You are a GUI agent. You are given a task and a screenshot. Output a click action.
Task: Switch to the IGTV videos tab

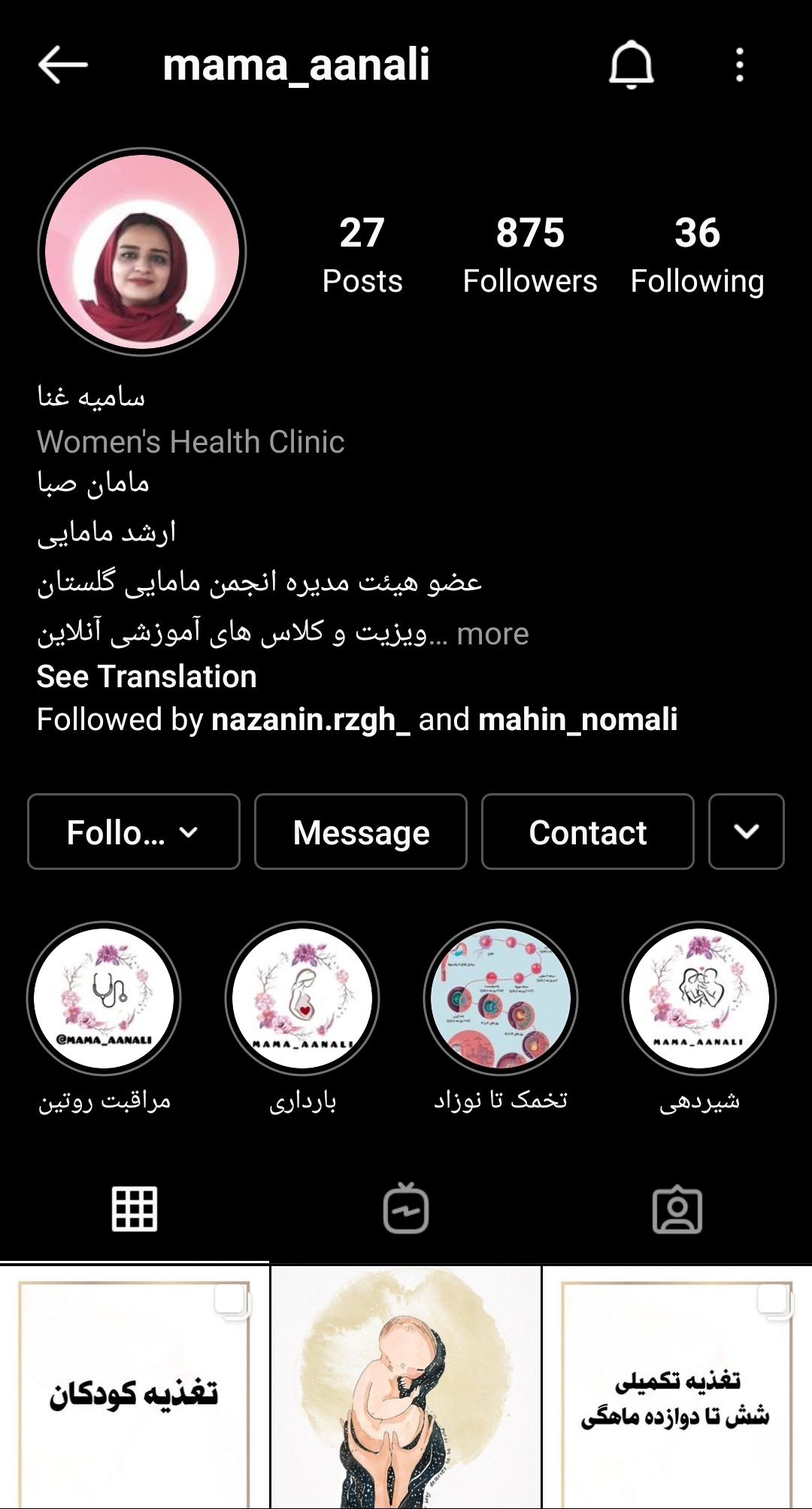[x=406, y=1209]
